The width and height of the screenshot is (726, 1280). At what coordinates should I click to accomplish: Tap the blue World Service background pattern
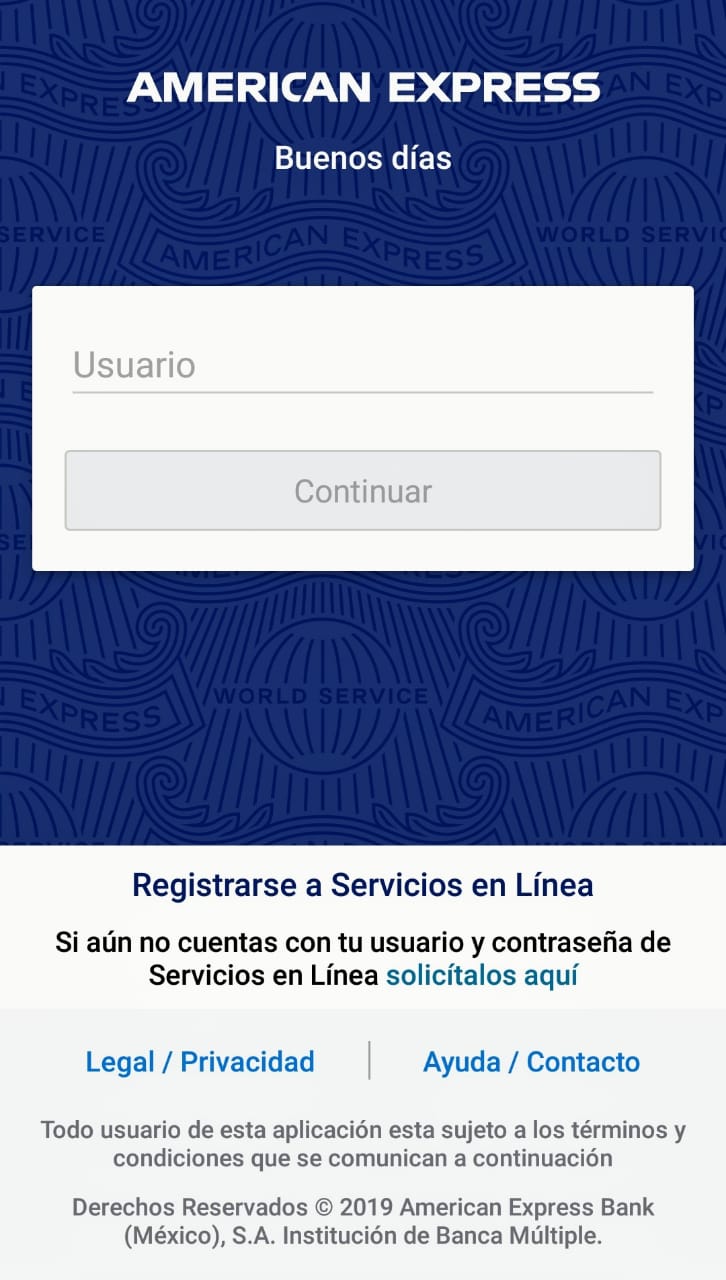363,700
